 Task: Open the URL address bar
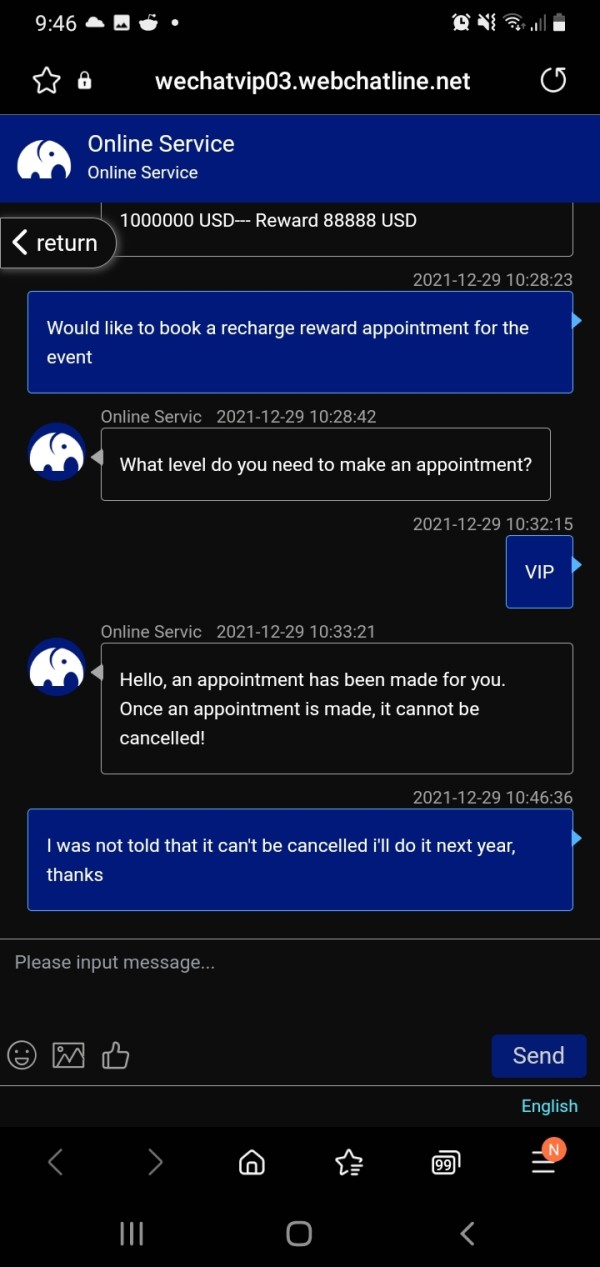312,81
